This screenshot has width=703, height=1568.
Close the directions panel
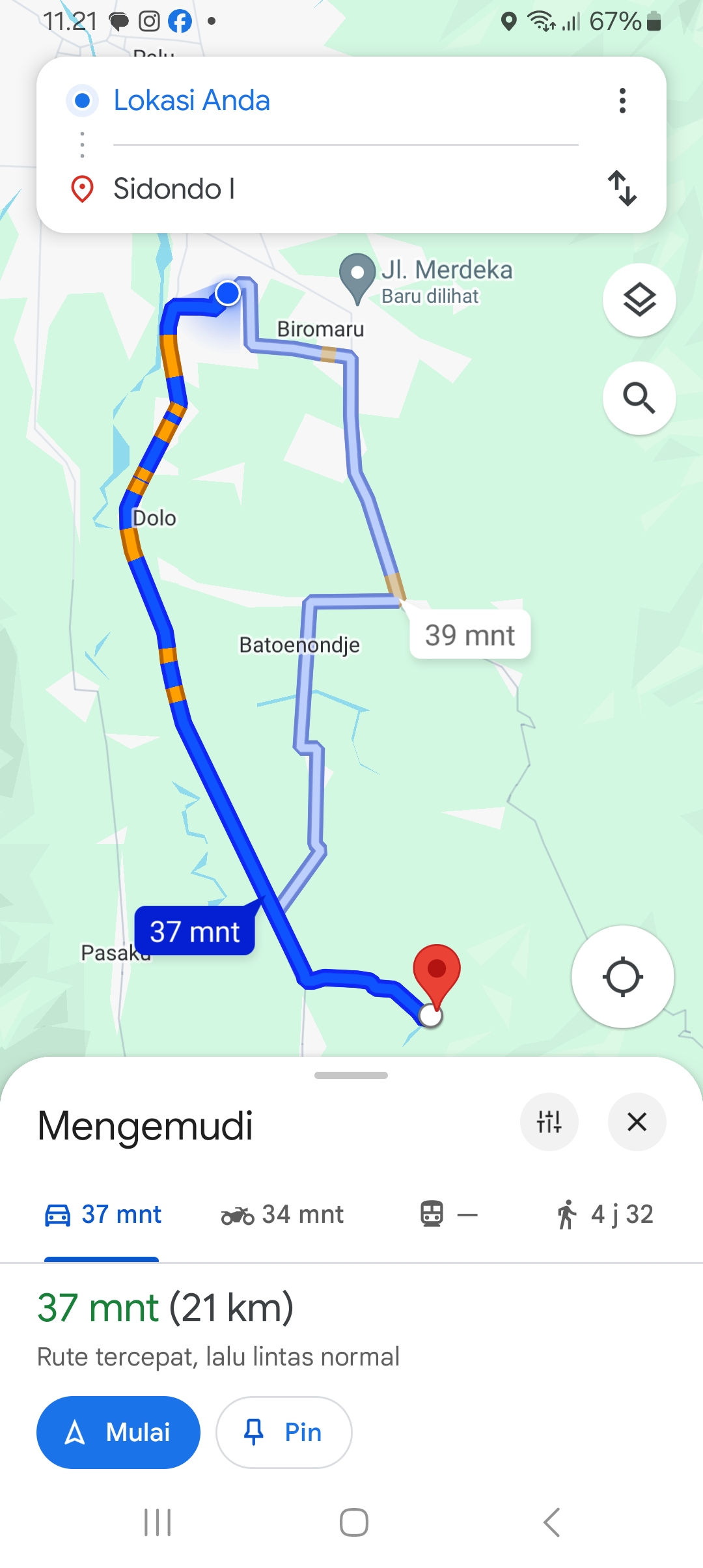637,1122
